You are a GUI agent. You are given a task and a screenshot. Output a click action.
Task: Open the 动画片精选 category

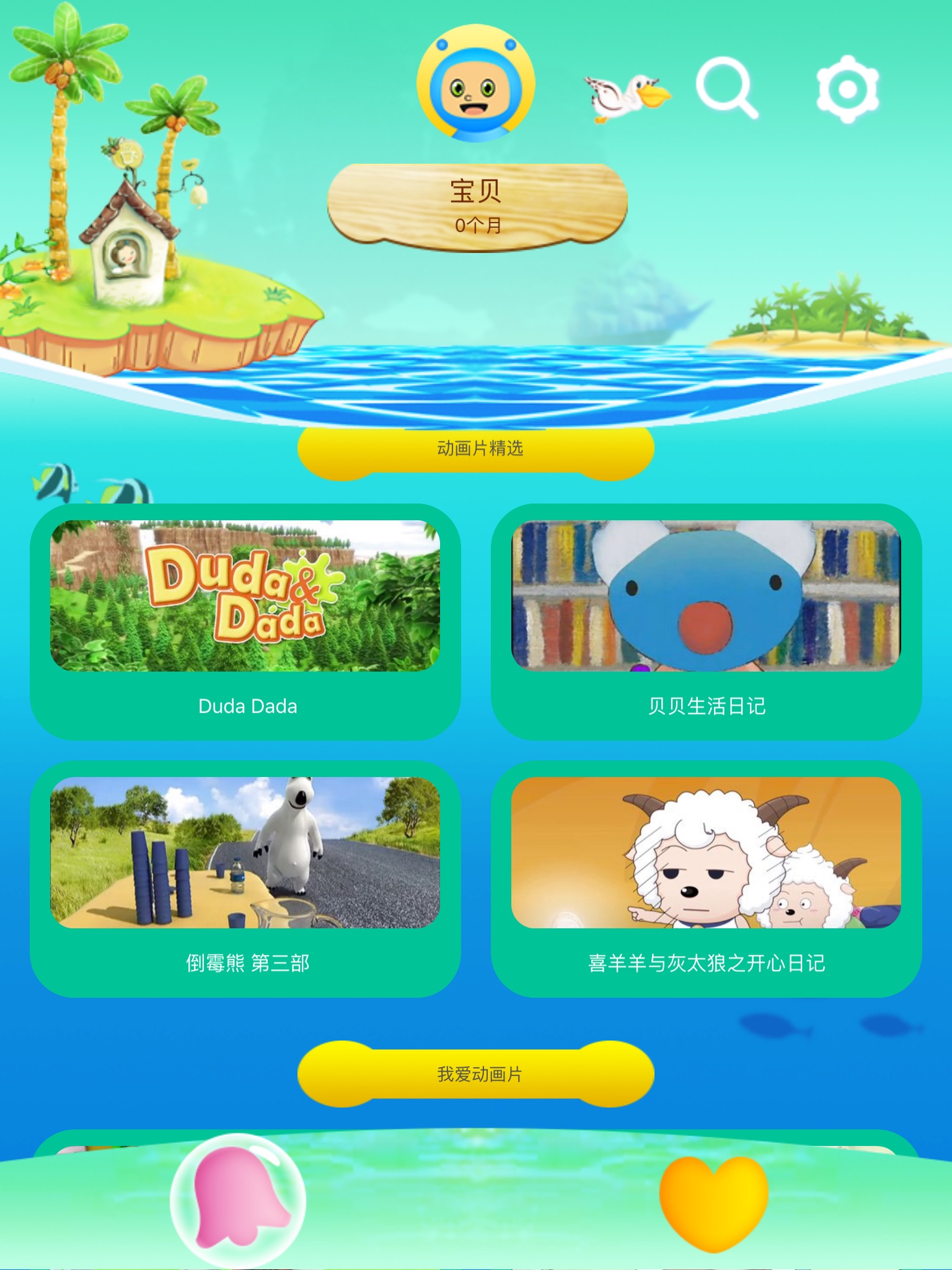[x=476, y=449]
